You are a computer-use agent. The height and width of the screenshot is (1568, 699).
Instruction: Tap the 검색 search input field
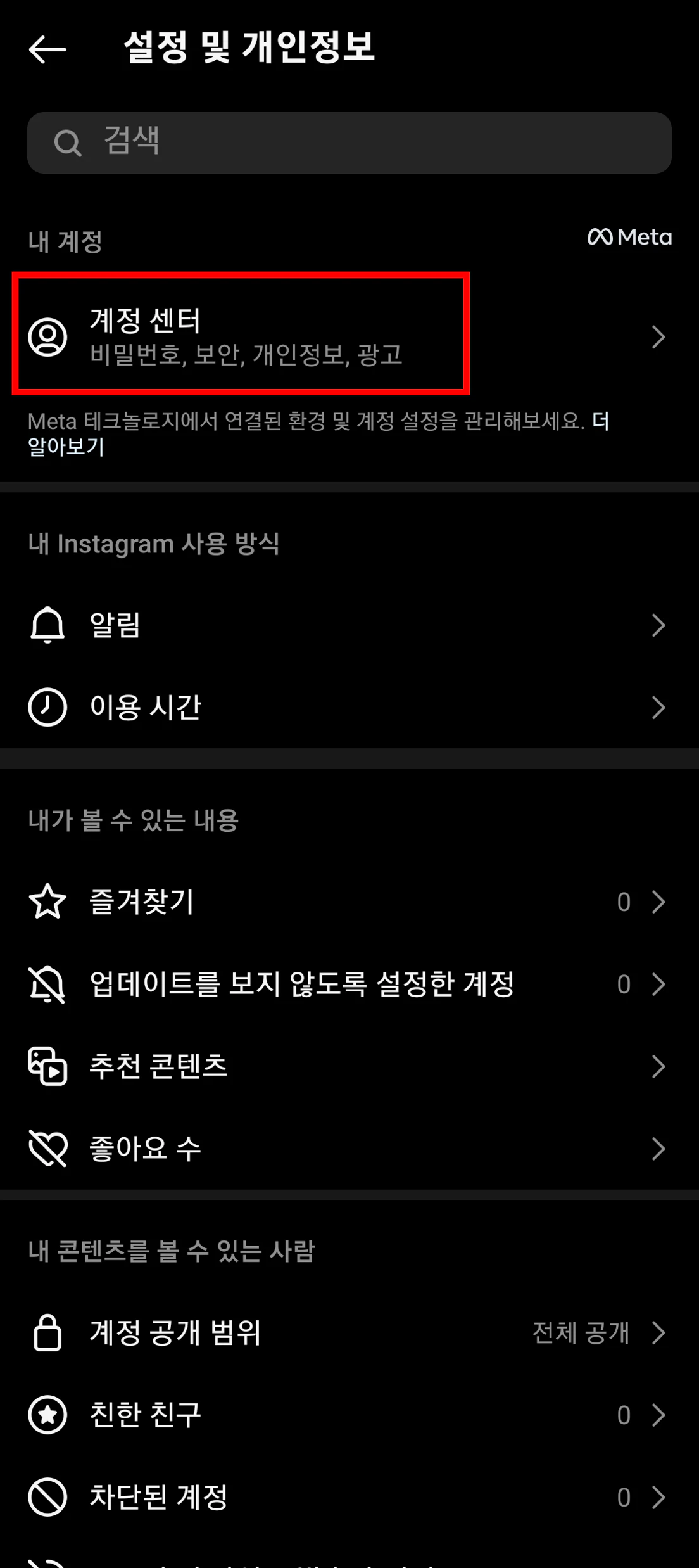pyautogui.click(x=348, y=143)
